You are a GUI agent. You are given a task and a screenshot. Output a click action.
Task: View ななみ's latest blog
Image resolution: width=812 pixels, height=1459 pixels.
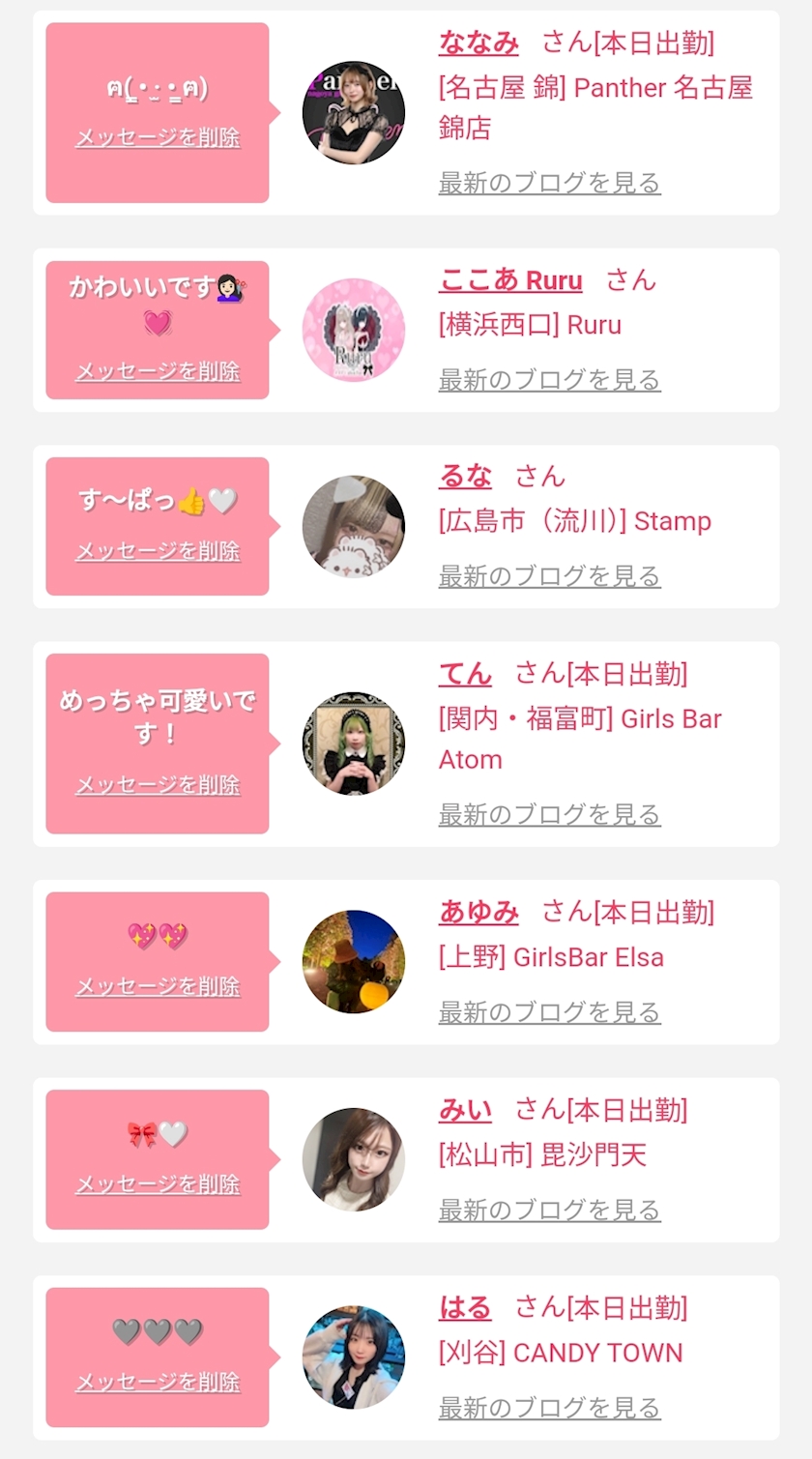(549, 183)
